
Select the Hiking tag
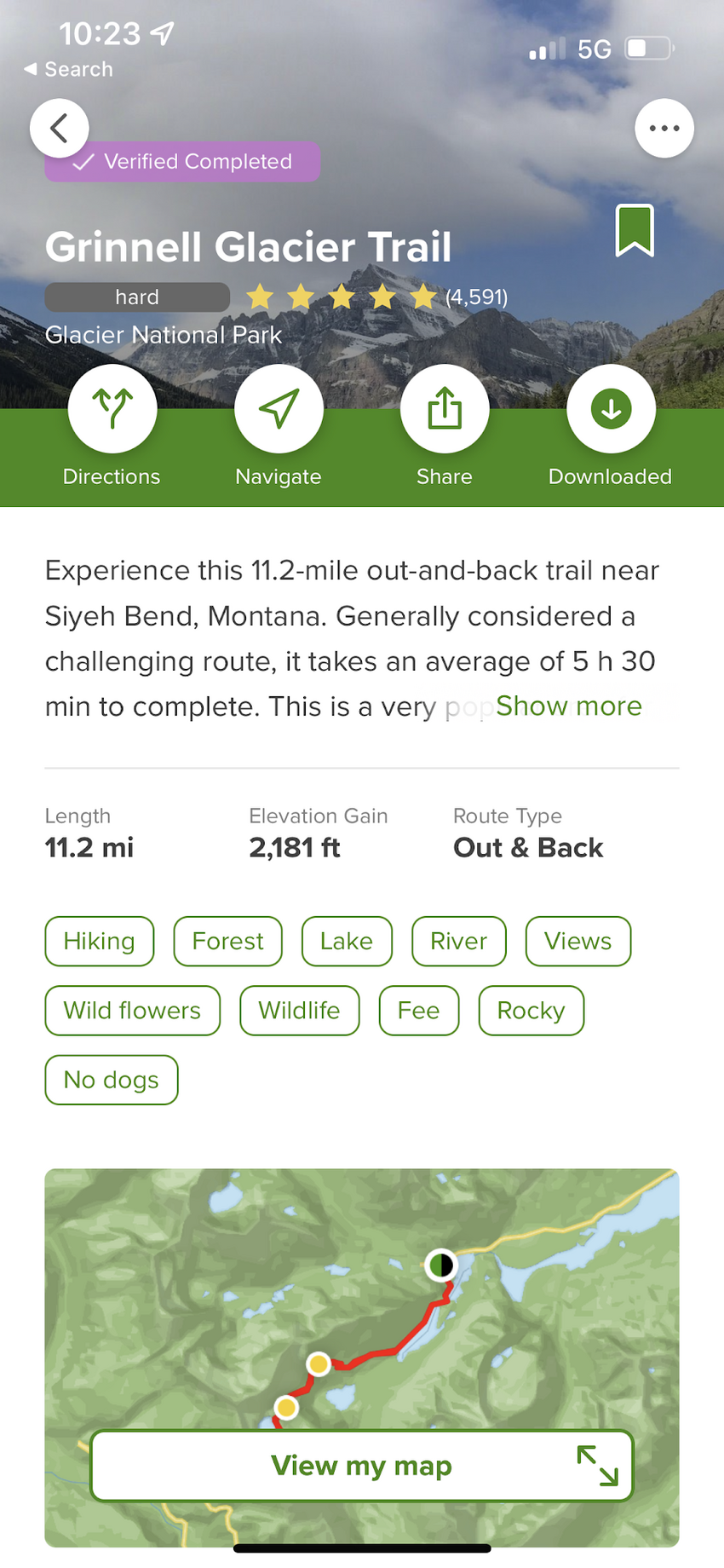[x=100, y=941]
